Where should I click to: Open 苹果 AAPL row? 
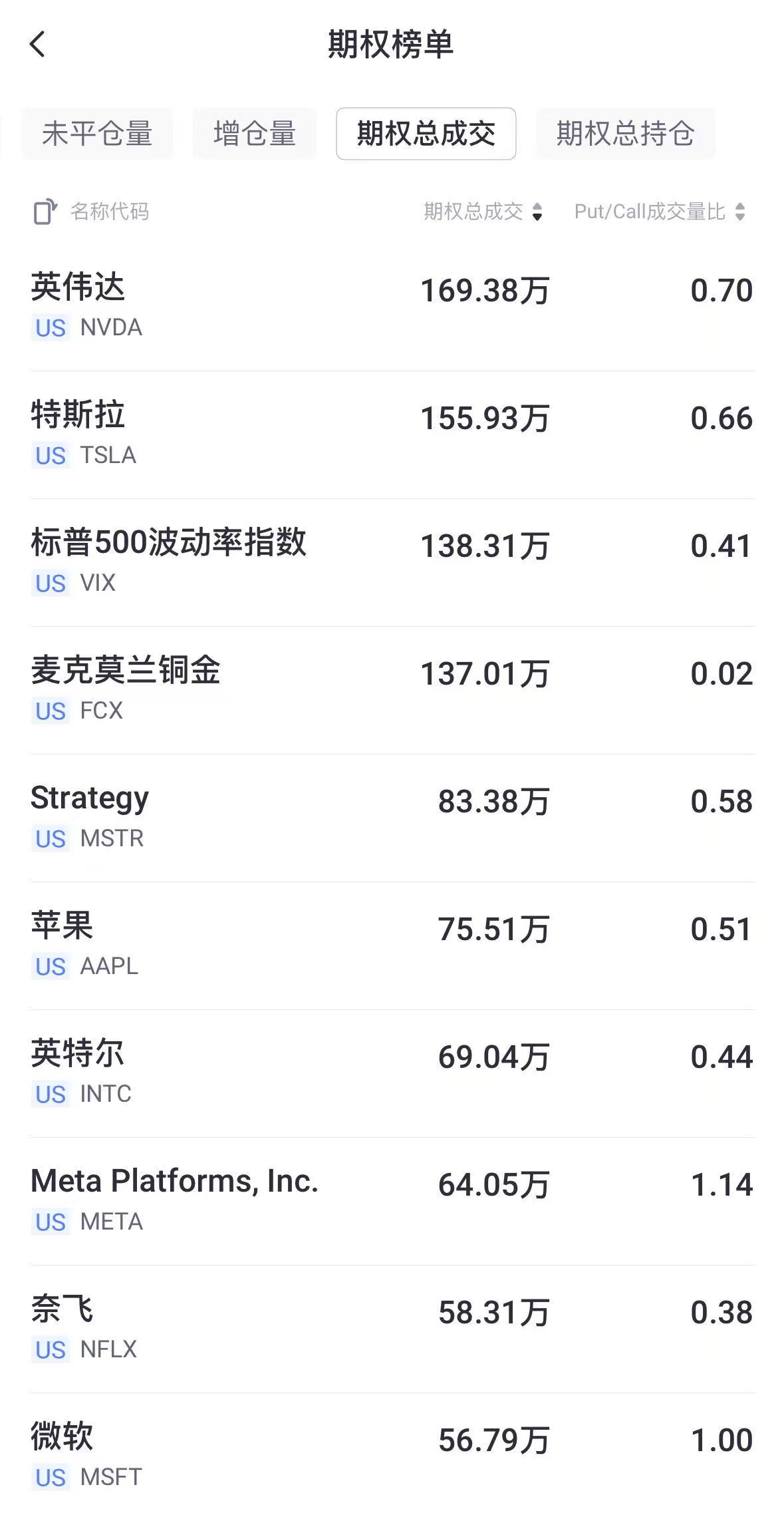pos(392,945)
